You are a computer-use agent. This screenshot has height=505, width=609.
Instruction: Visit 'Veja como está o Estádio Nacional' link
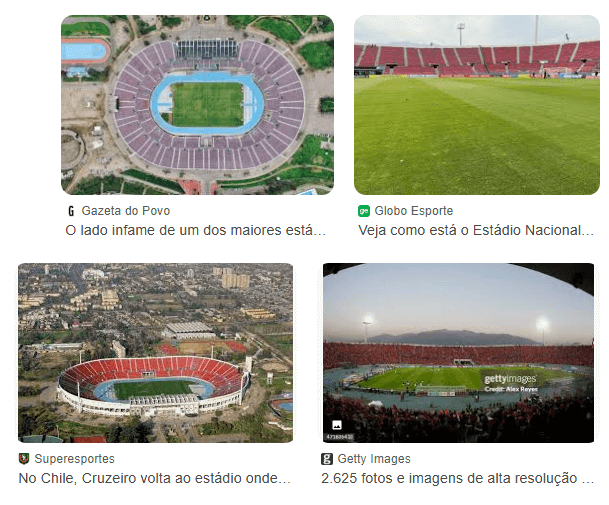476,230
